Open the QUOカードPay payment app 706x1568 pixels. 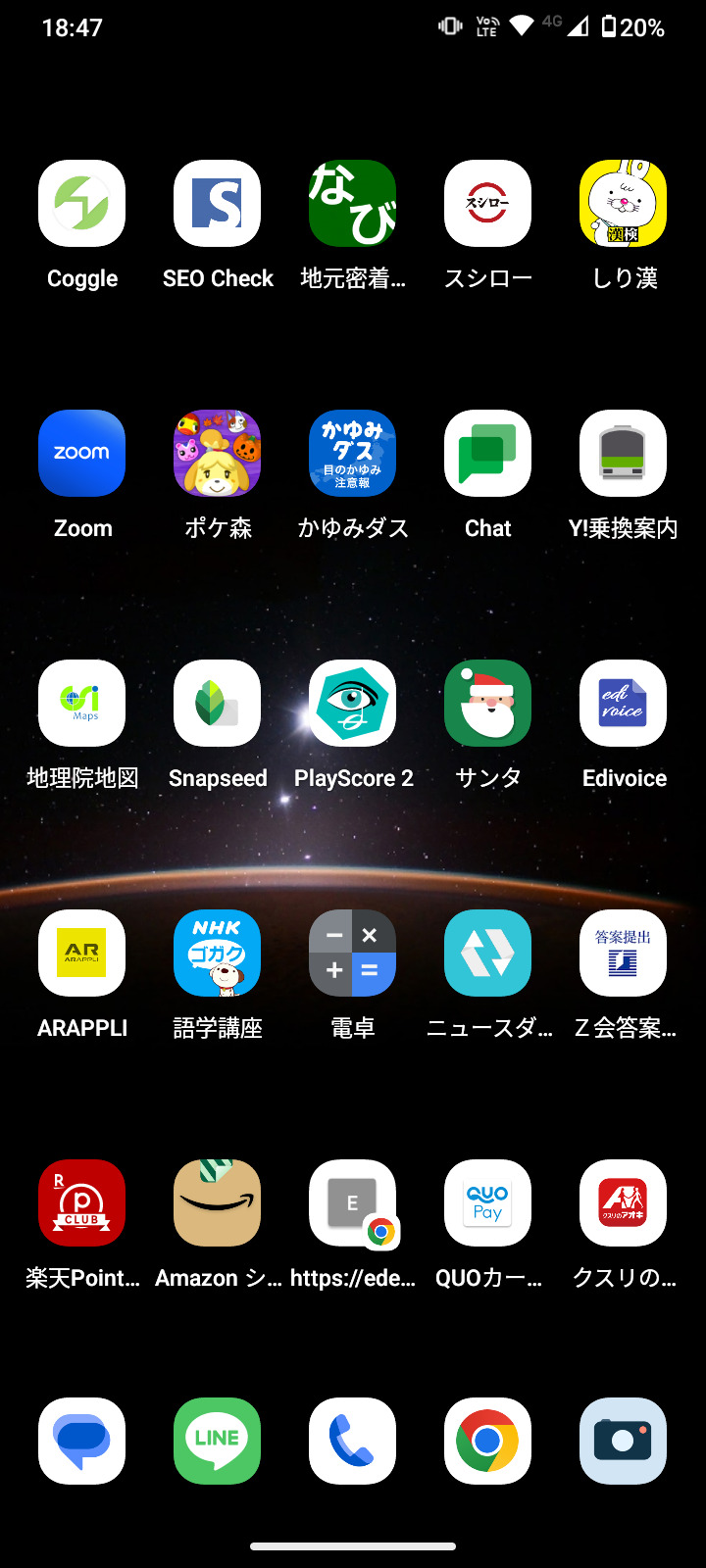coord(487,1202)
